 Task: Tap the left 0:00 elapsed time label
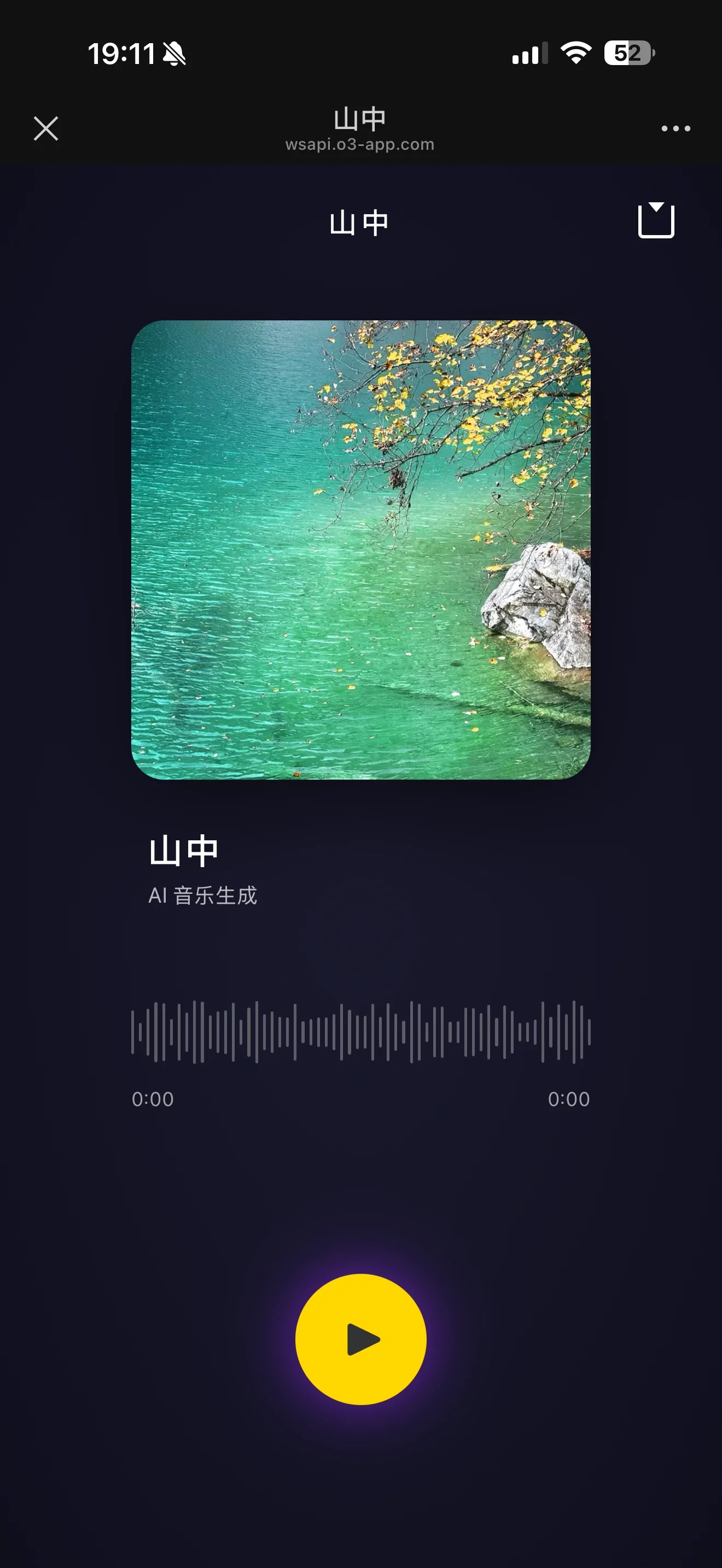[153, 1099]
